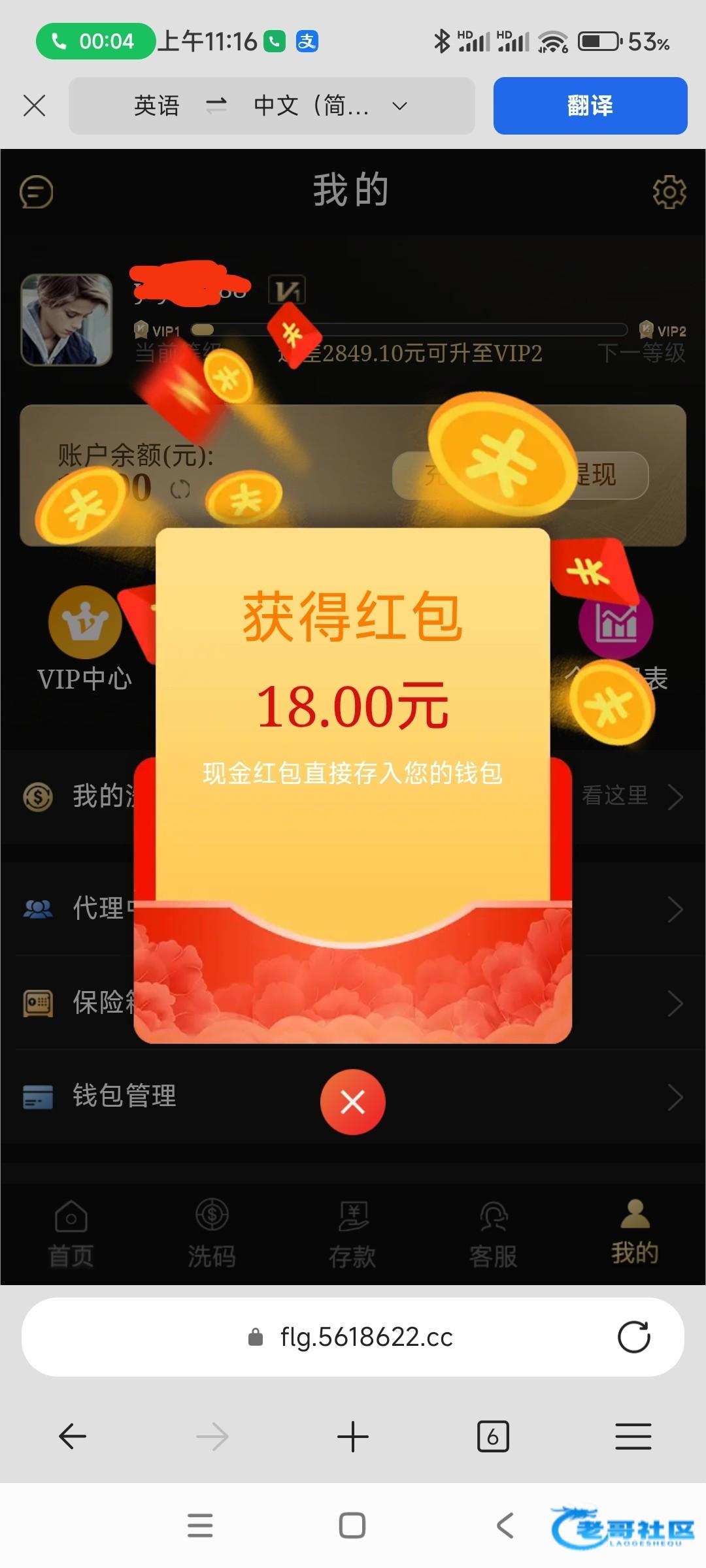Open the browser hamburger menu
Viewport: 706px width, 1568px height.
(633, 1437)
